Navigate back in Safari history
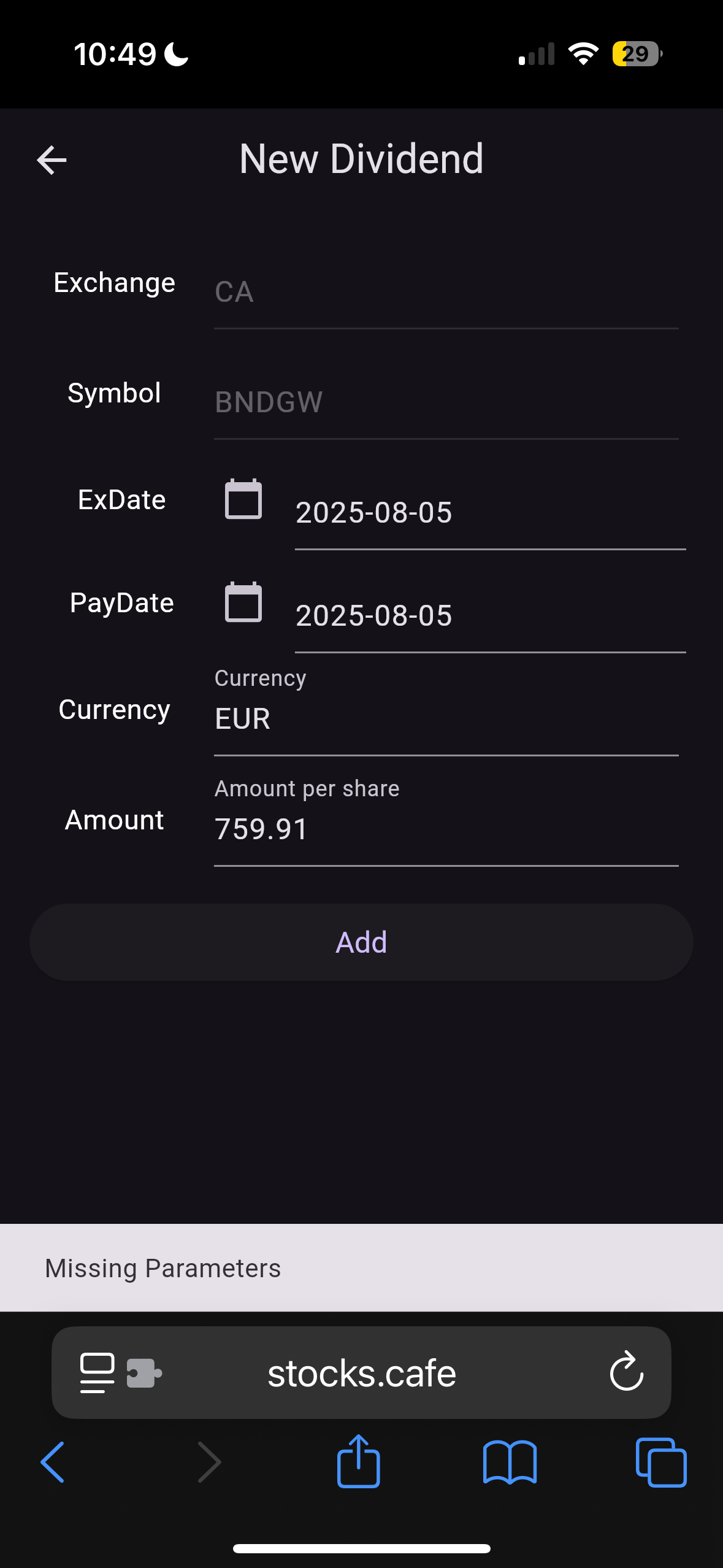Screen dimensions: 723x1568 [x=53, y=1462]
